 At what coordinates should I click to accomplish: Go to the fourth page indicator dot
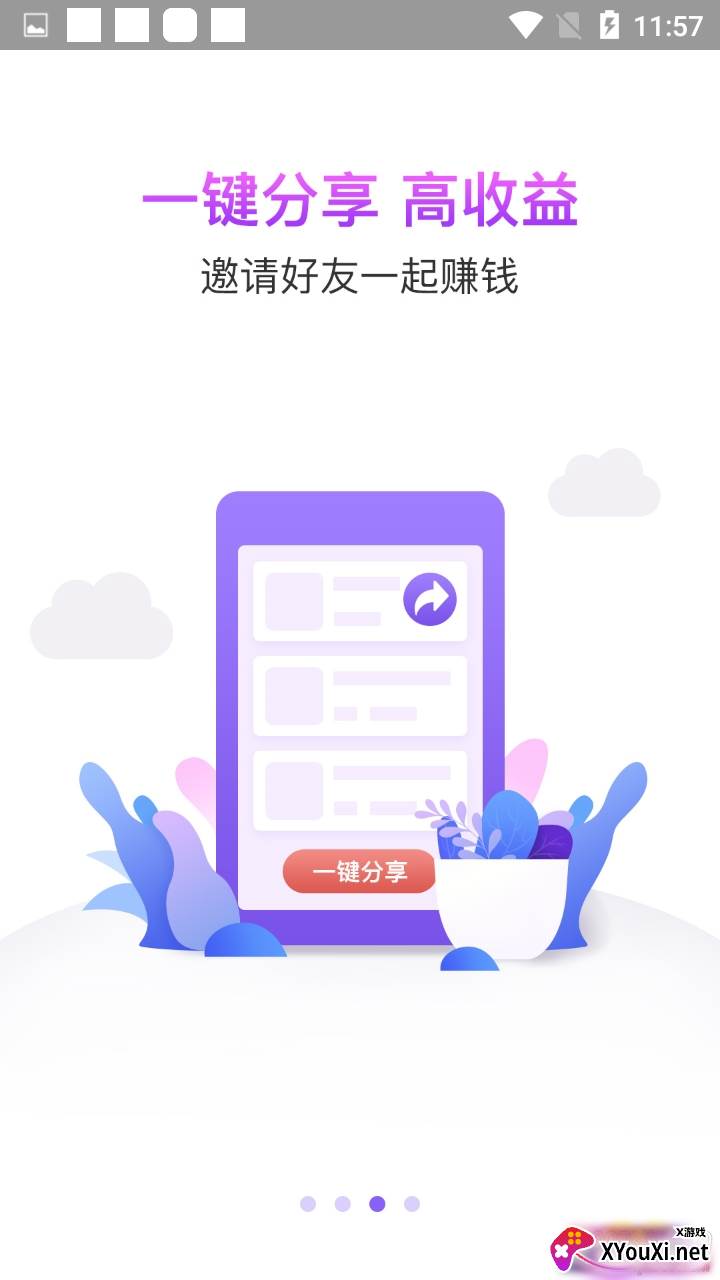click(412, 1204)
